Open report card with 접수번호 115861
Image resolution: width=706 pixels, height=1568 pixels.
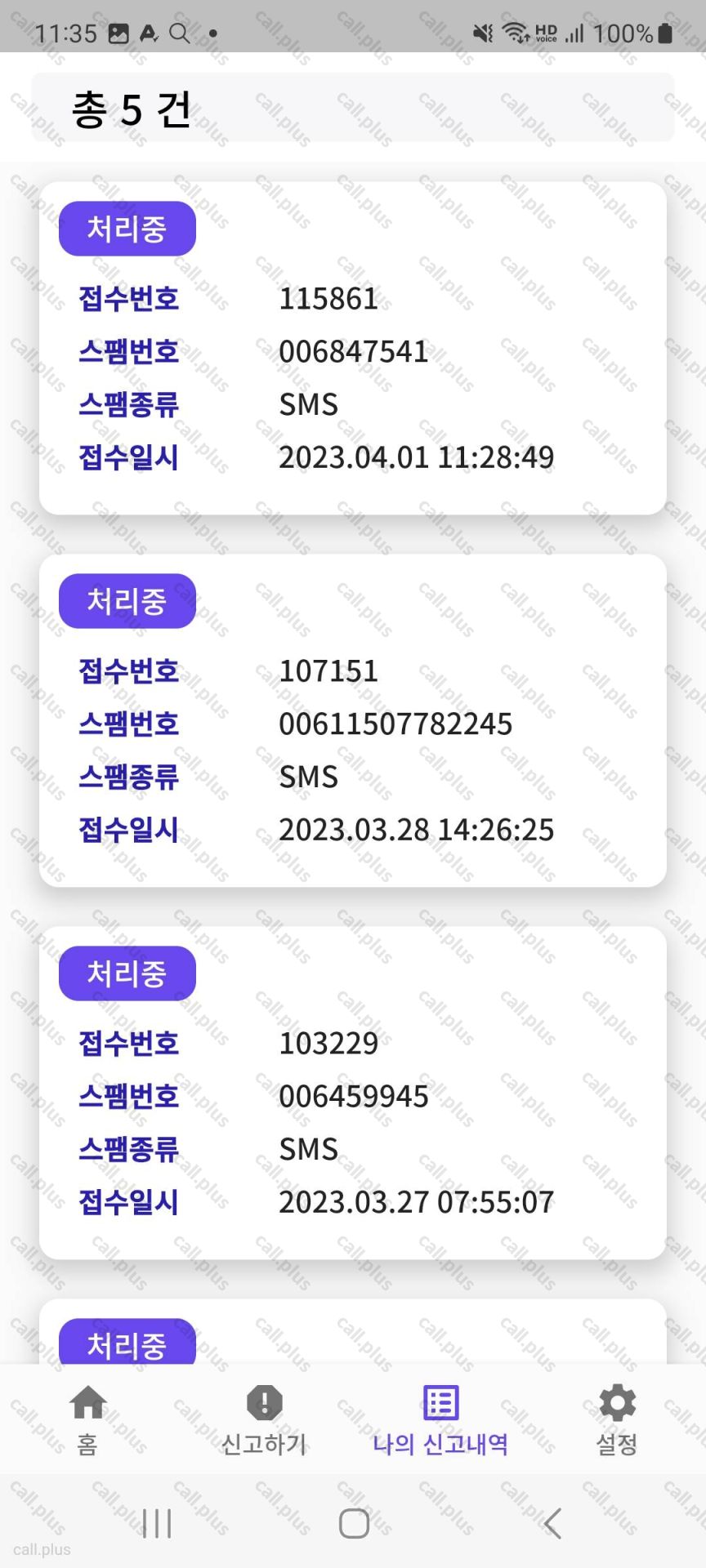pos(352,349)
